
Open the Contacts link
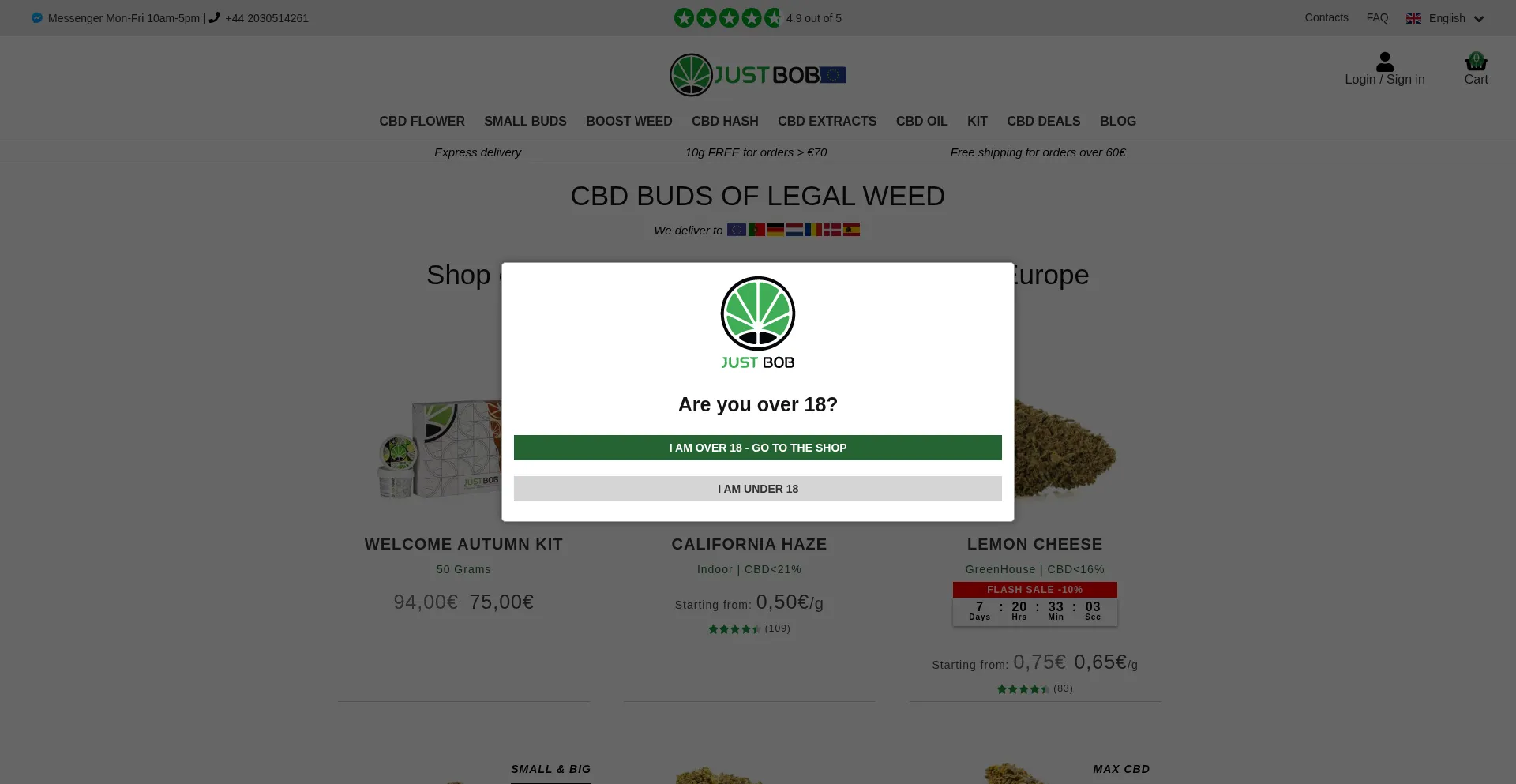(1326, 17)
